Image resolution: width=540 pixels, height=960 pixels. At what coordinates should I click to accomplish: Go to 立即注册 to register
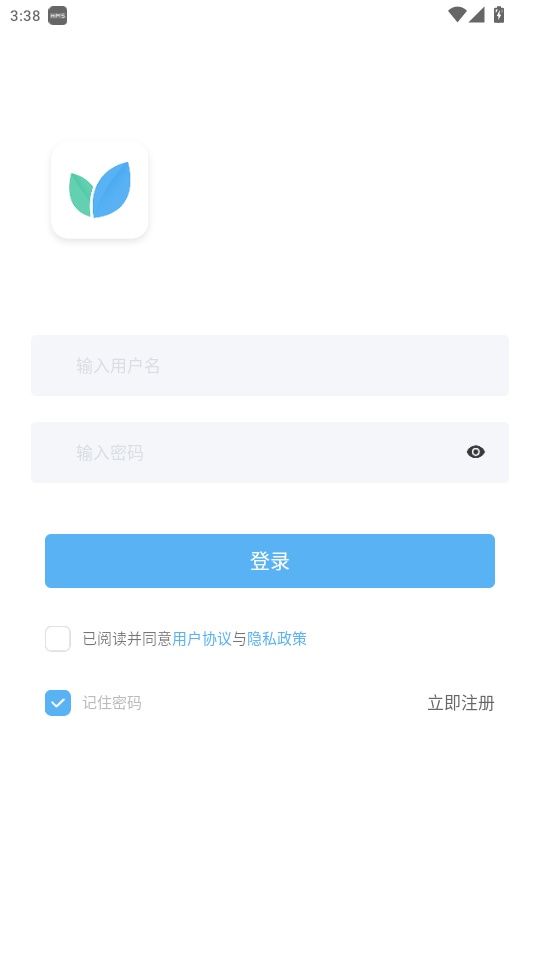[x=461, y=703]
